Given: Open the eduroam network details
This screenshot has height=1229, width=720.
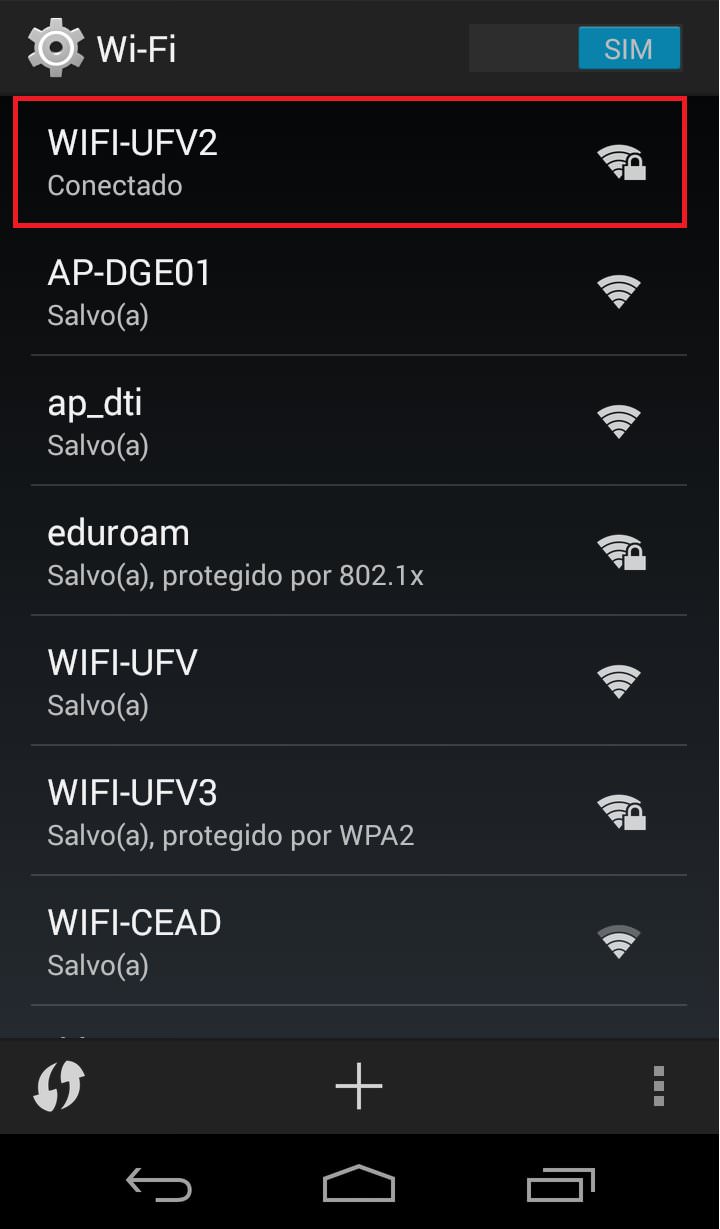Looking at the screenshot, I should (x=359, y=551).
